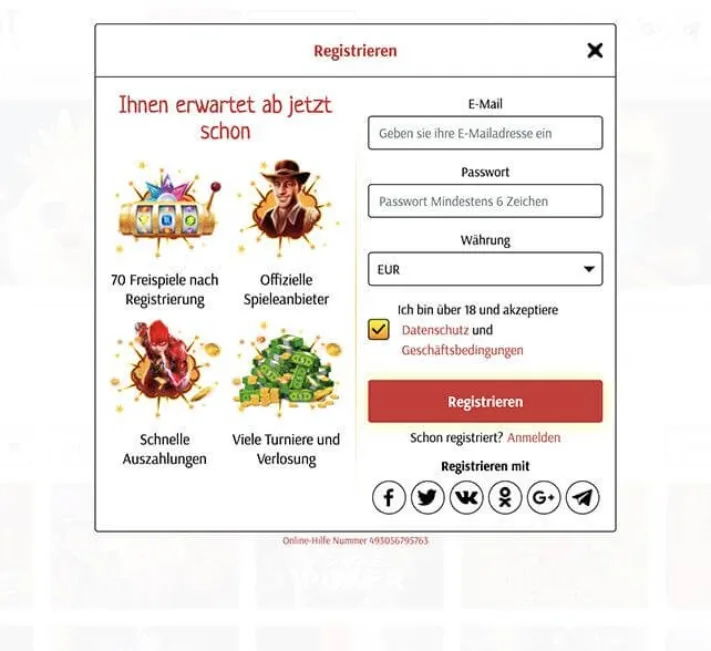The width and height of the screenshot is (711, 651).
Task: Register with Facebook
Action: [389, 497]
